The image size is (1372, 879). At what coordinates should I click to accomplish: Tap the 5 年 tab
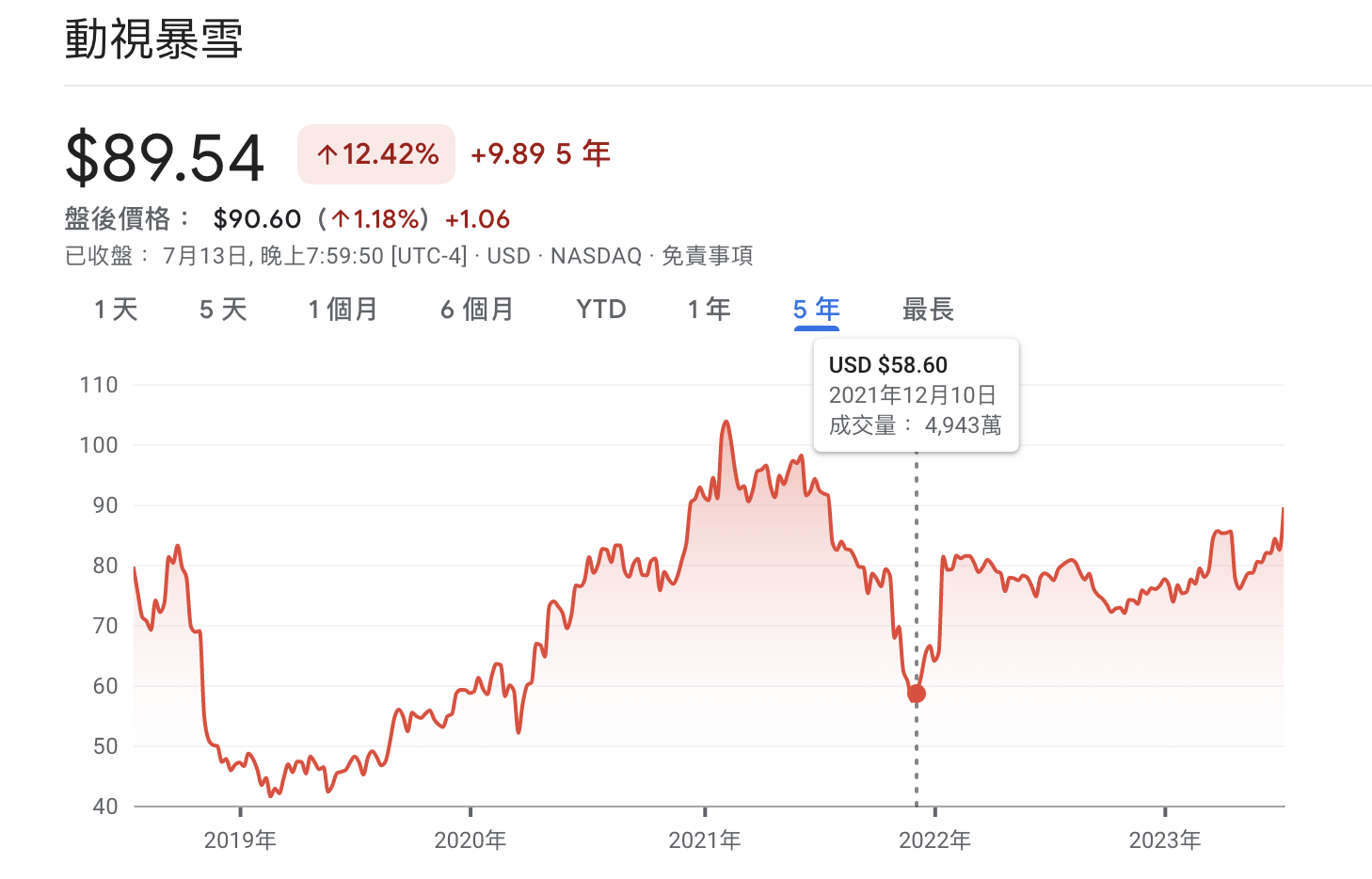click(x=816, y=310)
